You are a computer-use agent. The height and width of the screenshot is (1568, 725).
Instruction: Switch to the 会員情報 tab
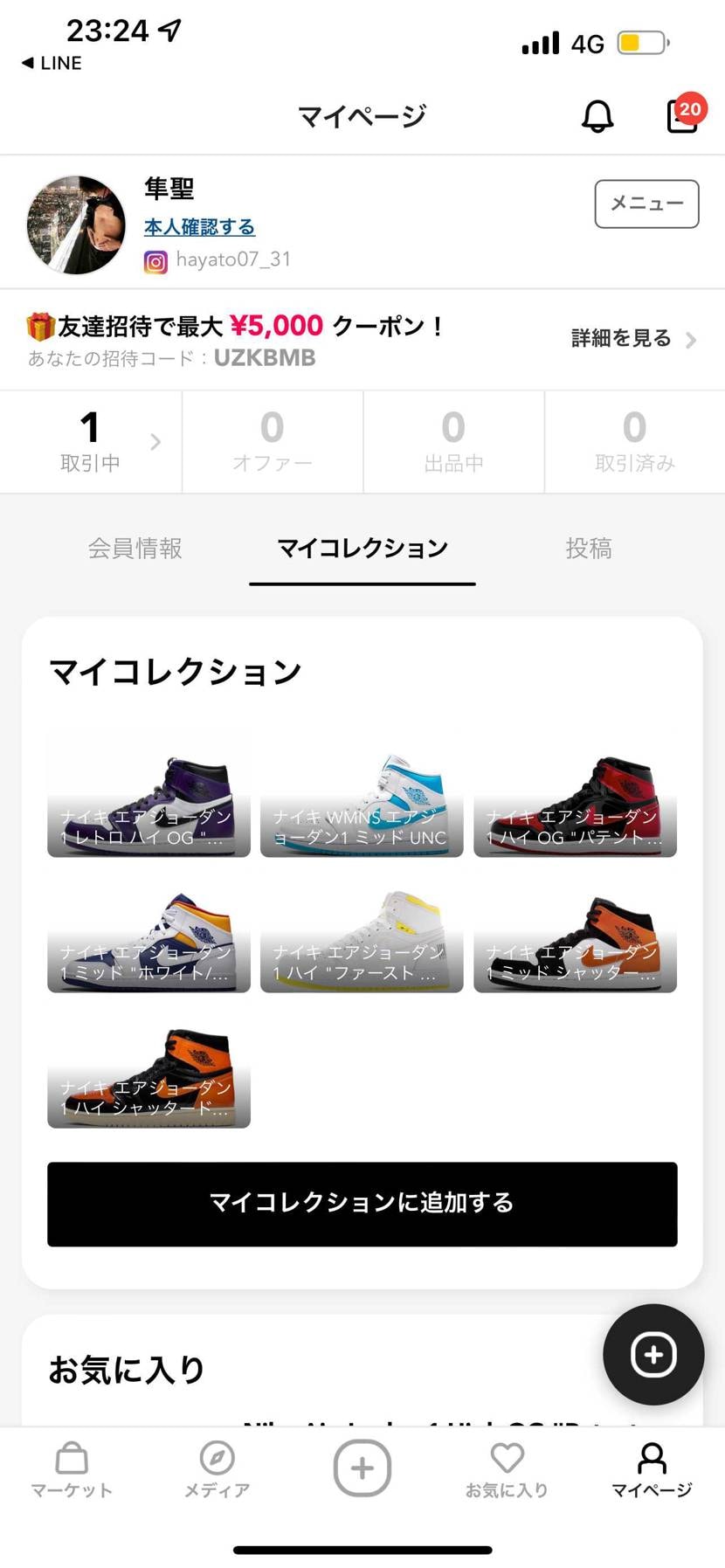click(134, 549)
